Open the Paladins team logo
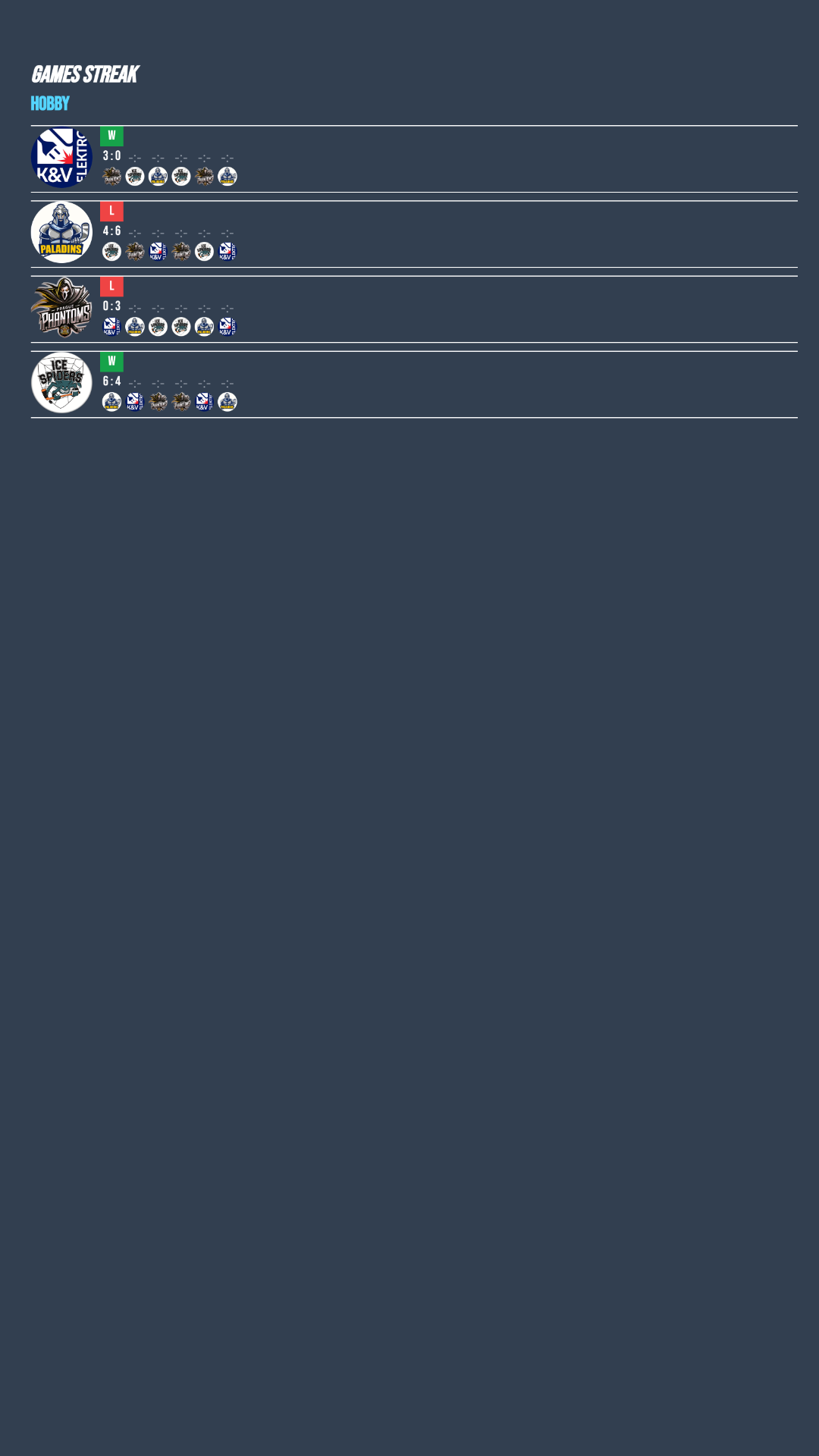The image size is (819, 1456). pos(61,232)
